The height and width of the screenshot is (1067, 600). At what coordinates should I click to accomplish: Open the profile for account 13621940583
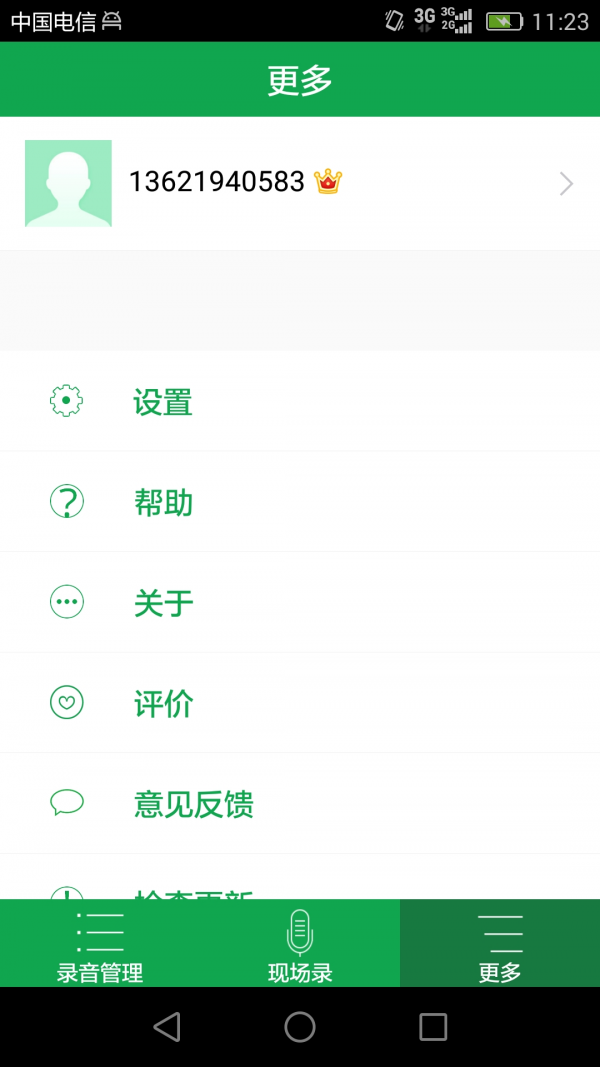click(300, 183)
